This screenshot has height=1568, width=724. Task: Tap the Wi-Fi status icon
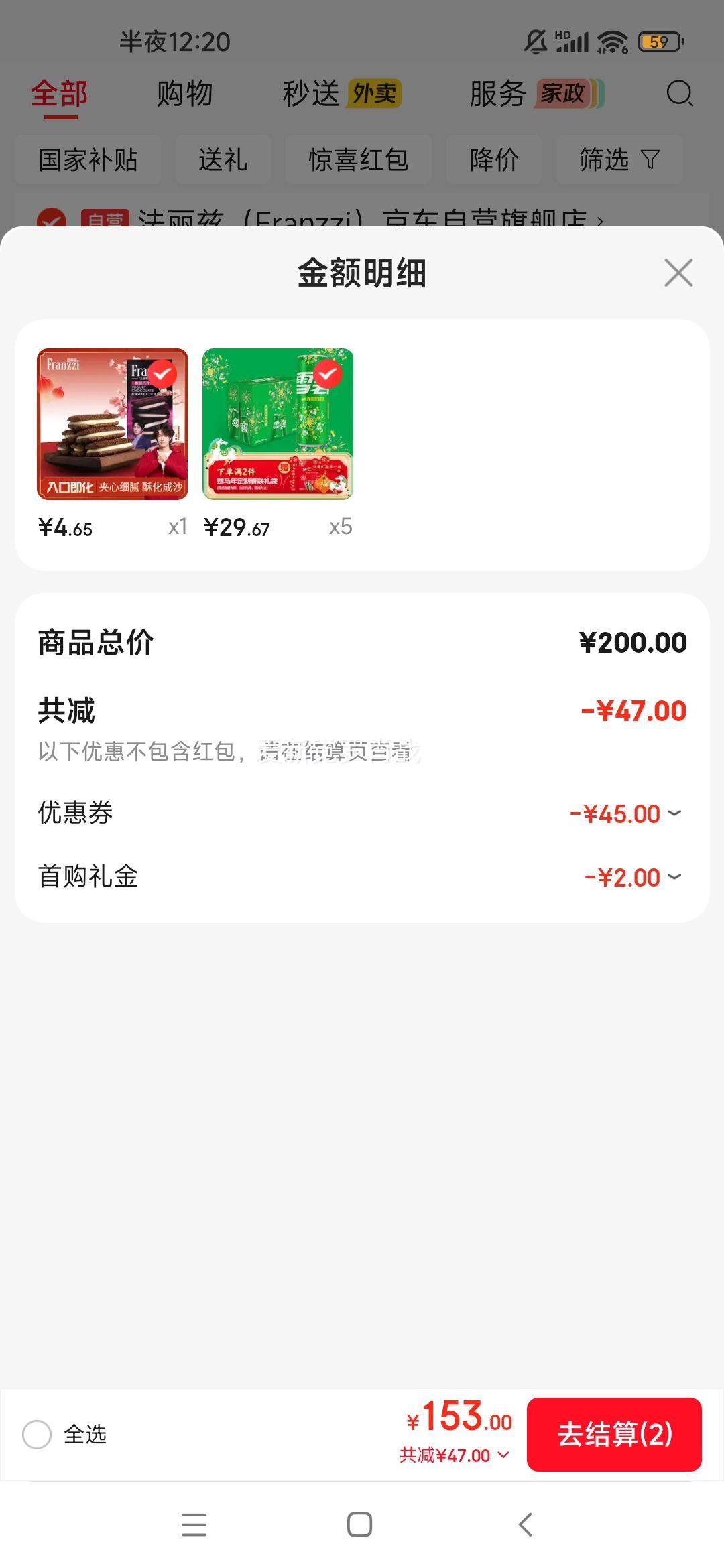pos(611,42)
